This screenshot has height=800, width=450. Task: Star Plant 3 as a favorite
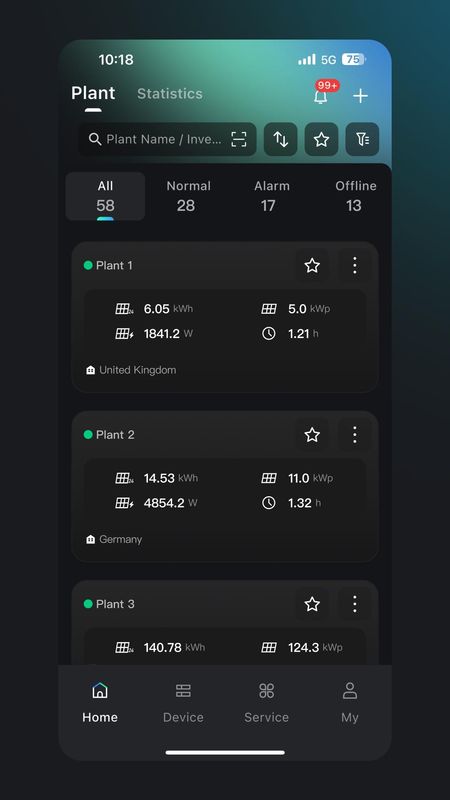[x=312, y=604]
